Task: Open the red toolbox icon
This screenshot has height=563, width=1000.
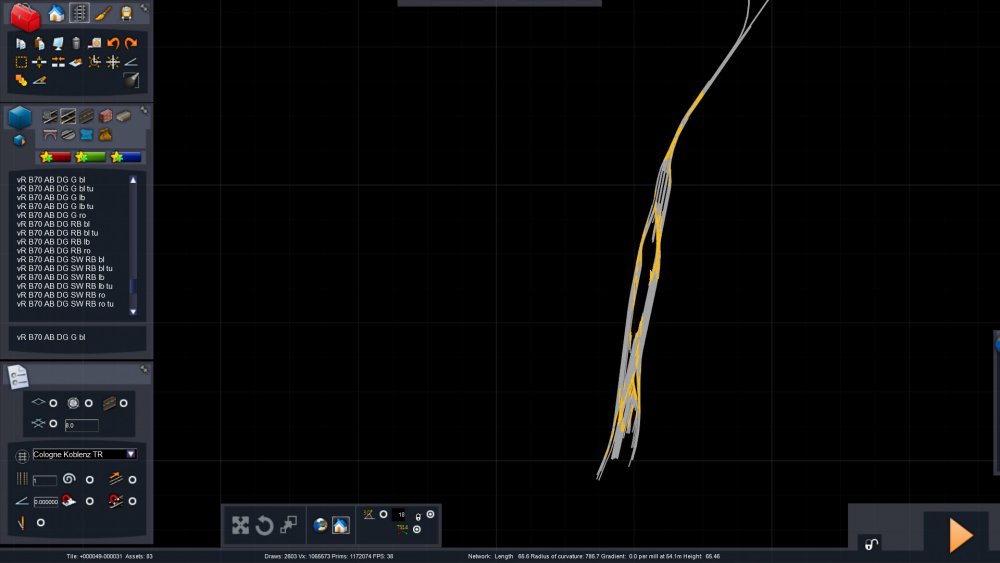Action: 25,16
